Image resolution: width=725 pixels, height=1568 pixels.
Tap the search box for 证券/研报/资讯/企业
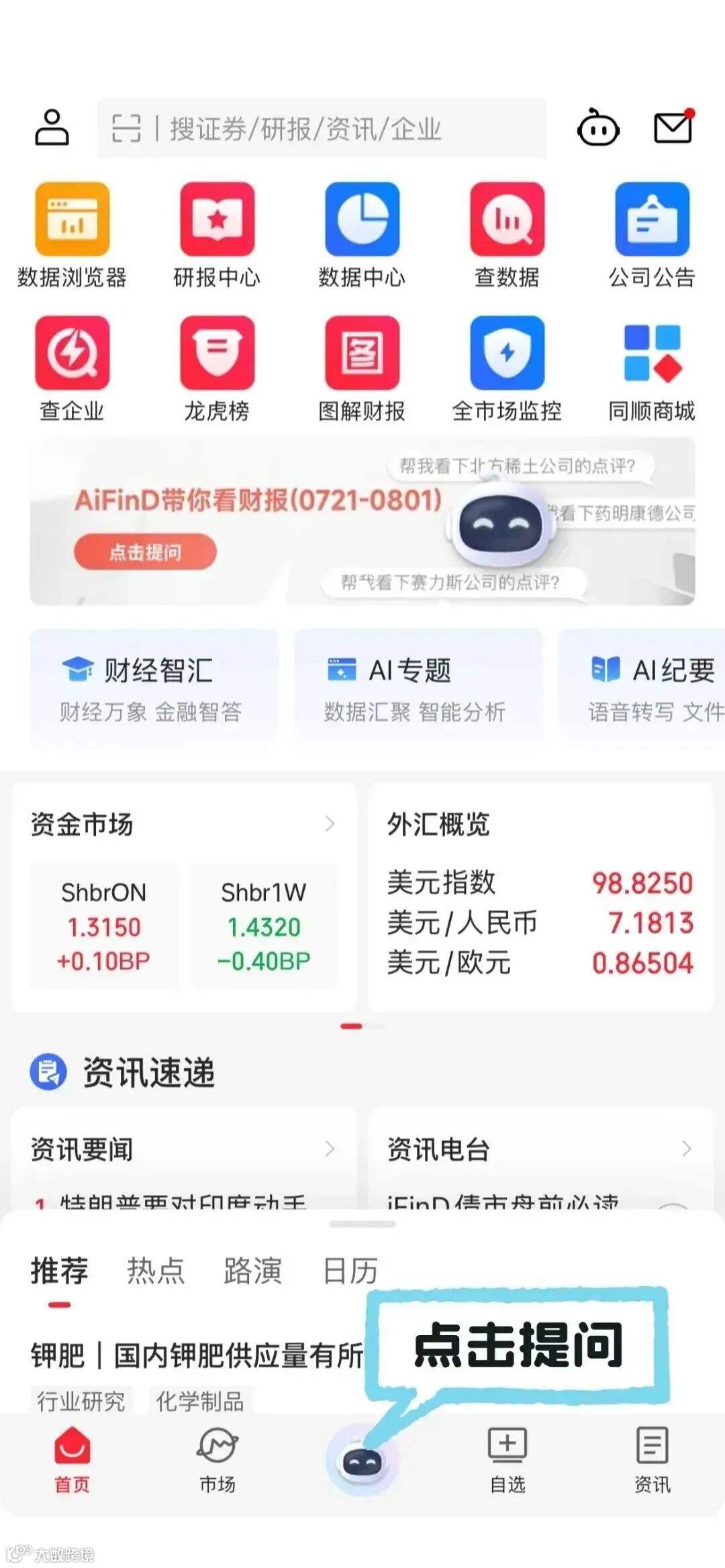322,128
